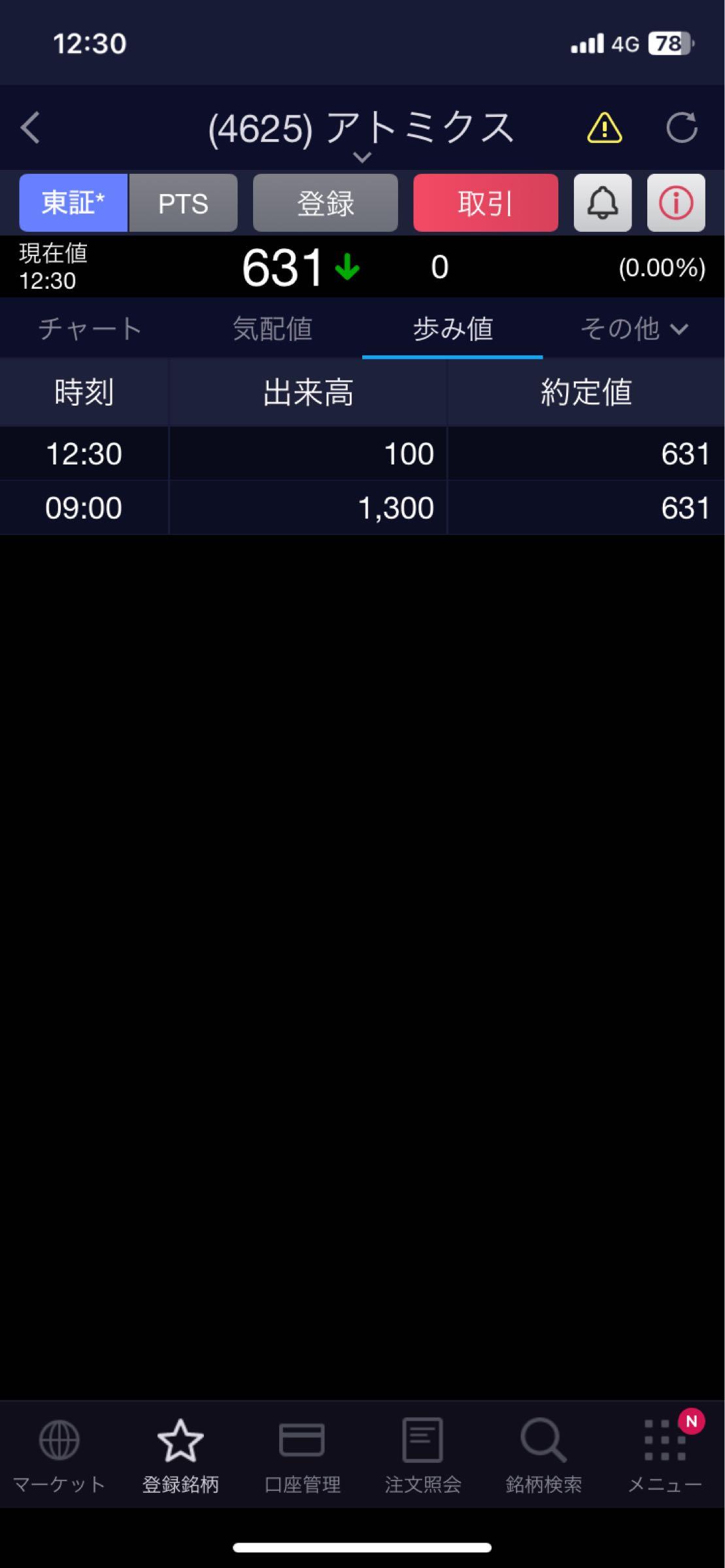The width and height of the screenshot is (725, 1568).
Task: Refresh the stock quote data
Action: [x=681, y=127]
